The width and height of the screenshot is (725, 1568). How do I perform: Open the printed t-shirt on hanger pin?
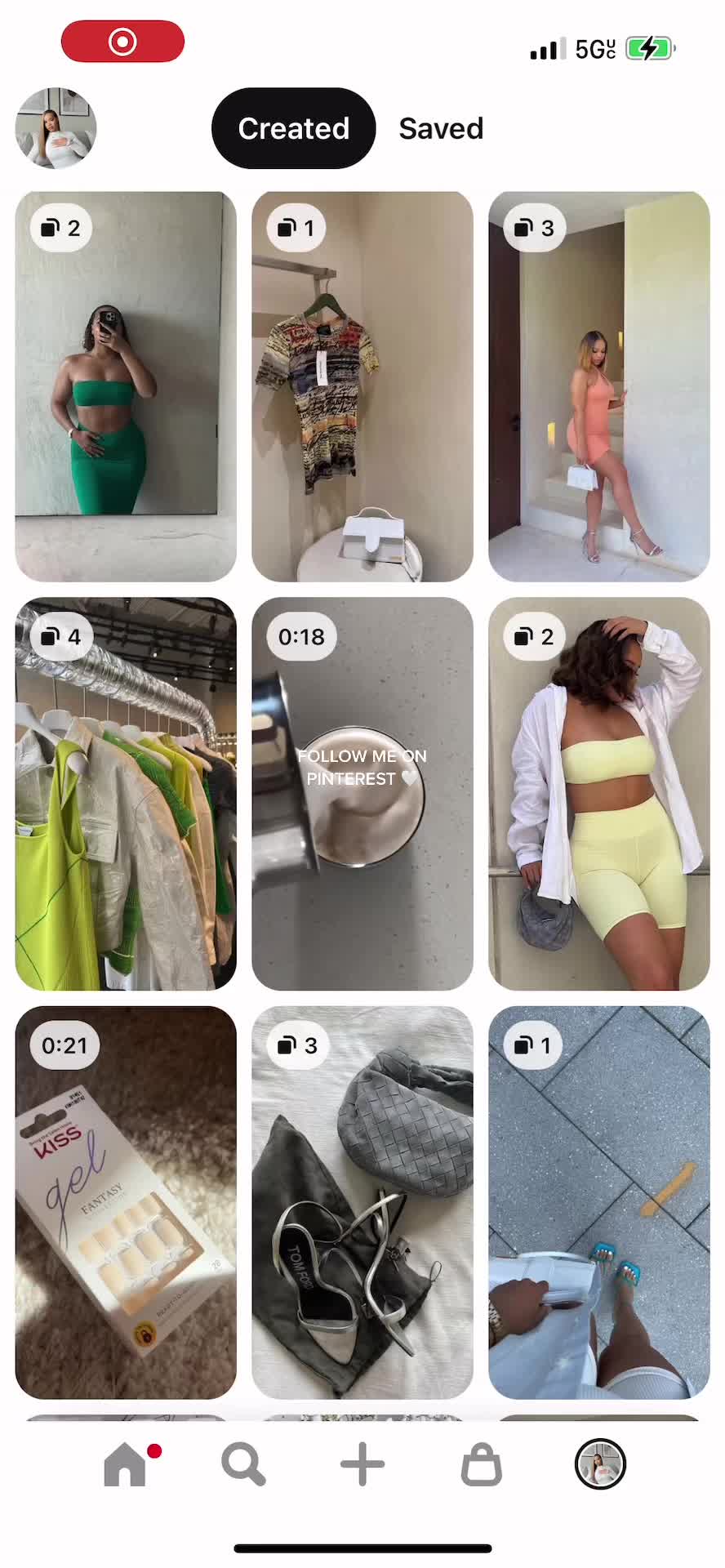[x=362, y=386]
